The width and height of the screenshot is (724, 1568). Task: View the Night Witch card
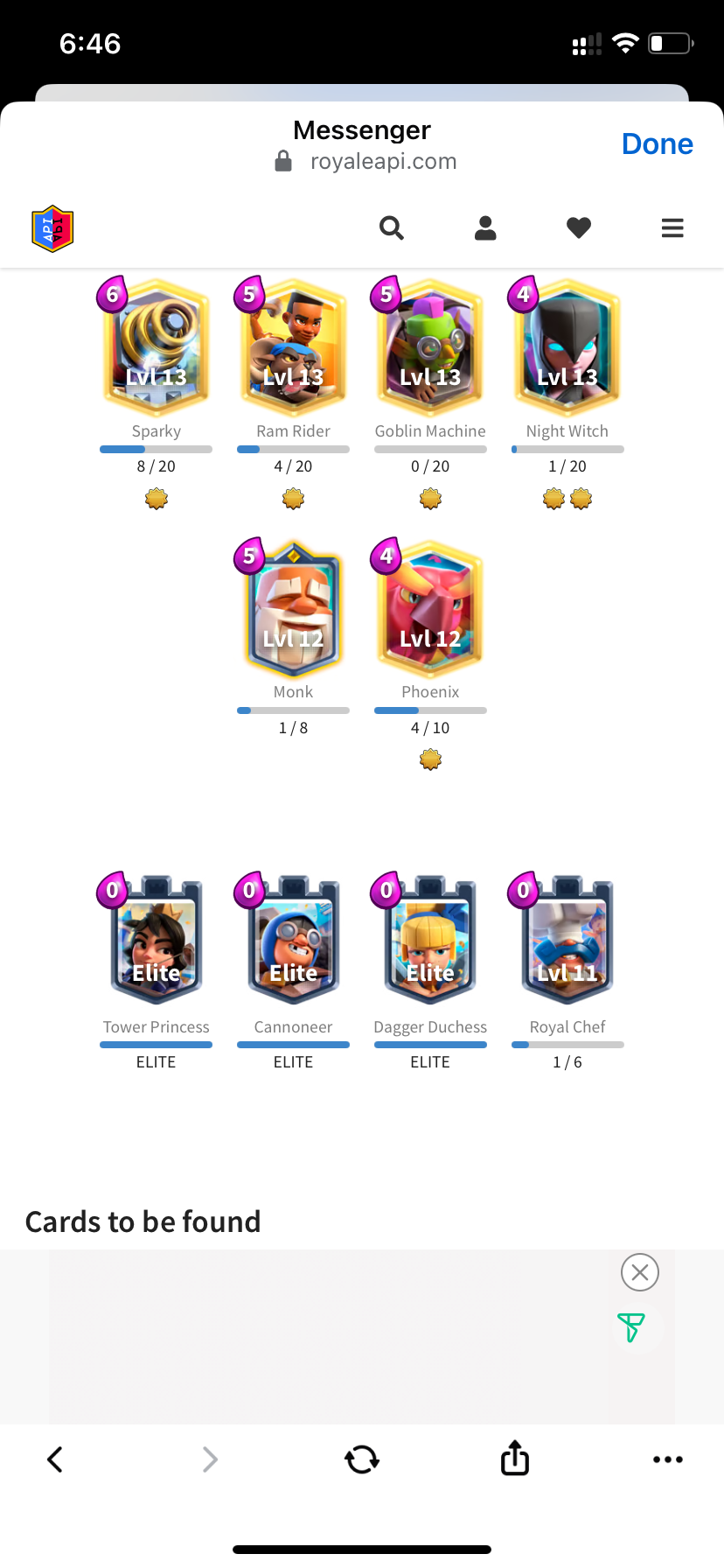pos(567,347)
